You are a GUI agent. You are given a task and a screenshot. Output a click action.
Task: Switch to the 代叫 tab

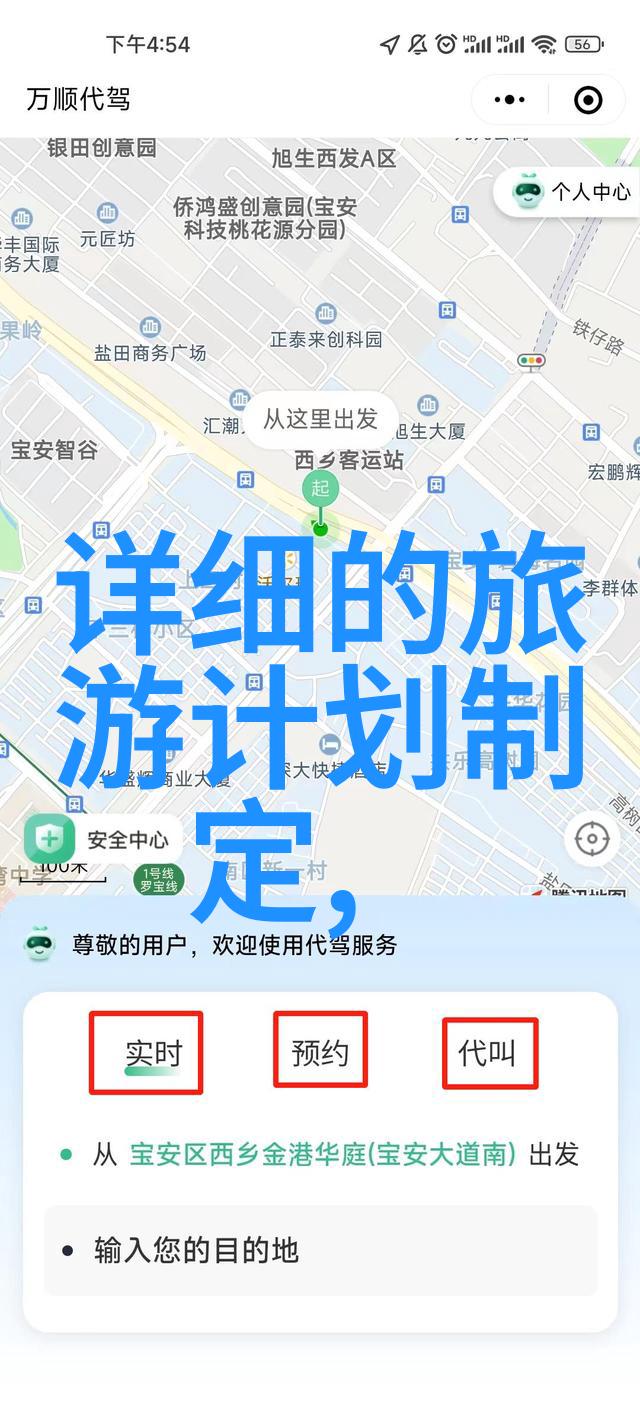tap(488, 1052)
